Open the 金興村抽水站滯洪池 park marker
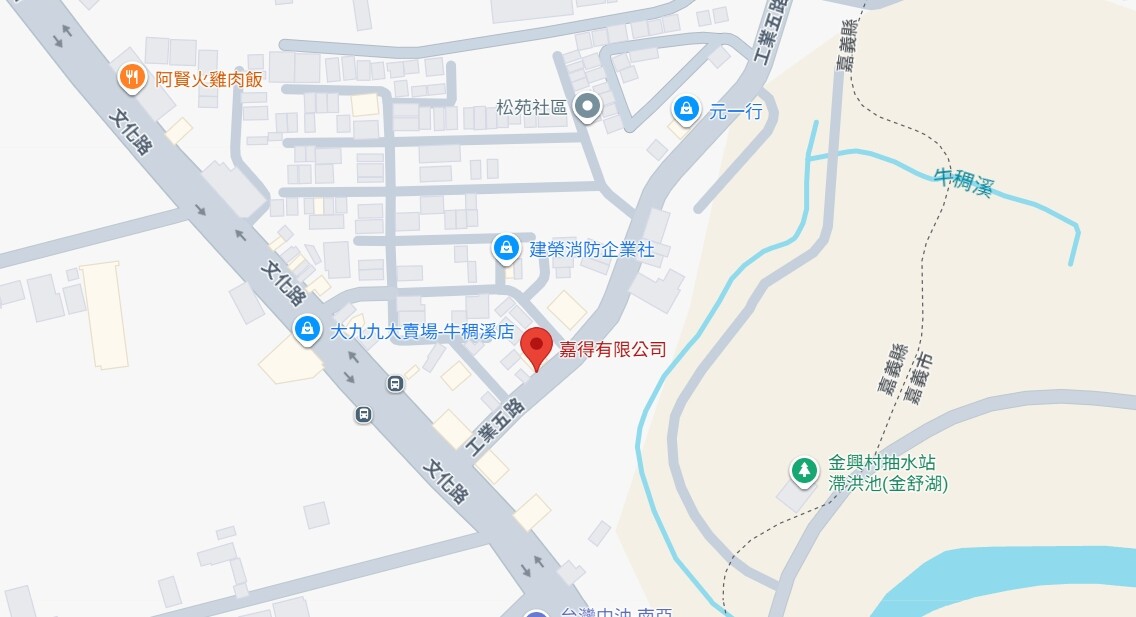1136x617 pixels. (x=802, y=469)
